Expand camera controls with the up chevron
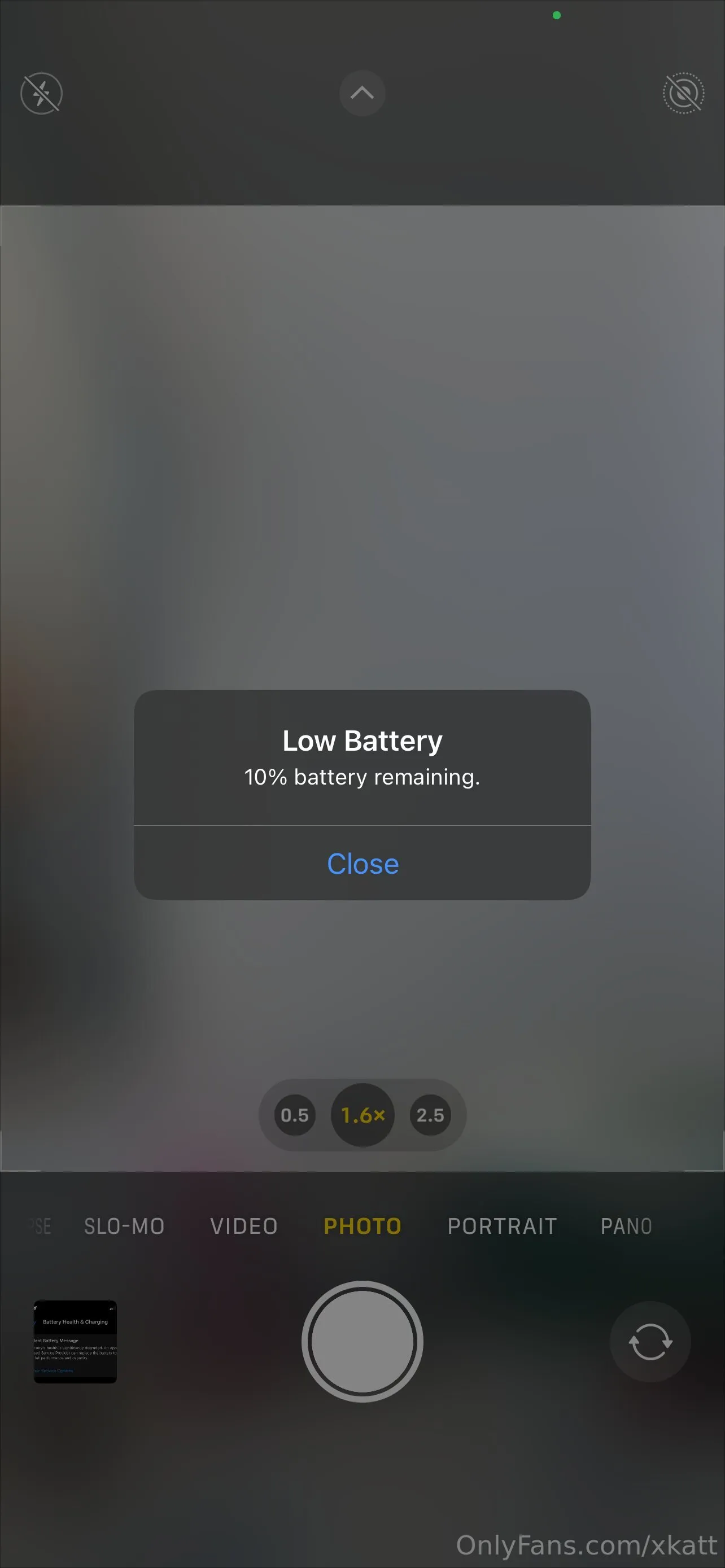Viewport: 725px width, 1568px height. pos(362,93)
